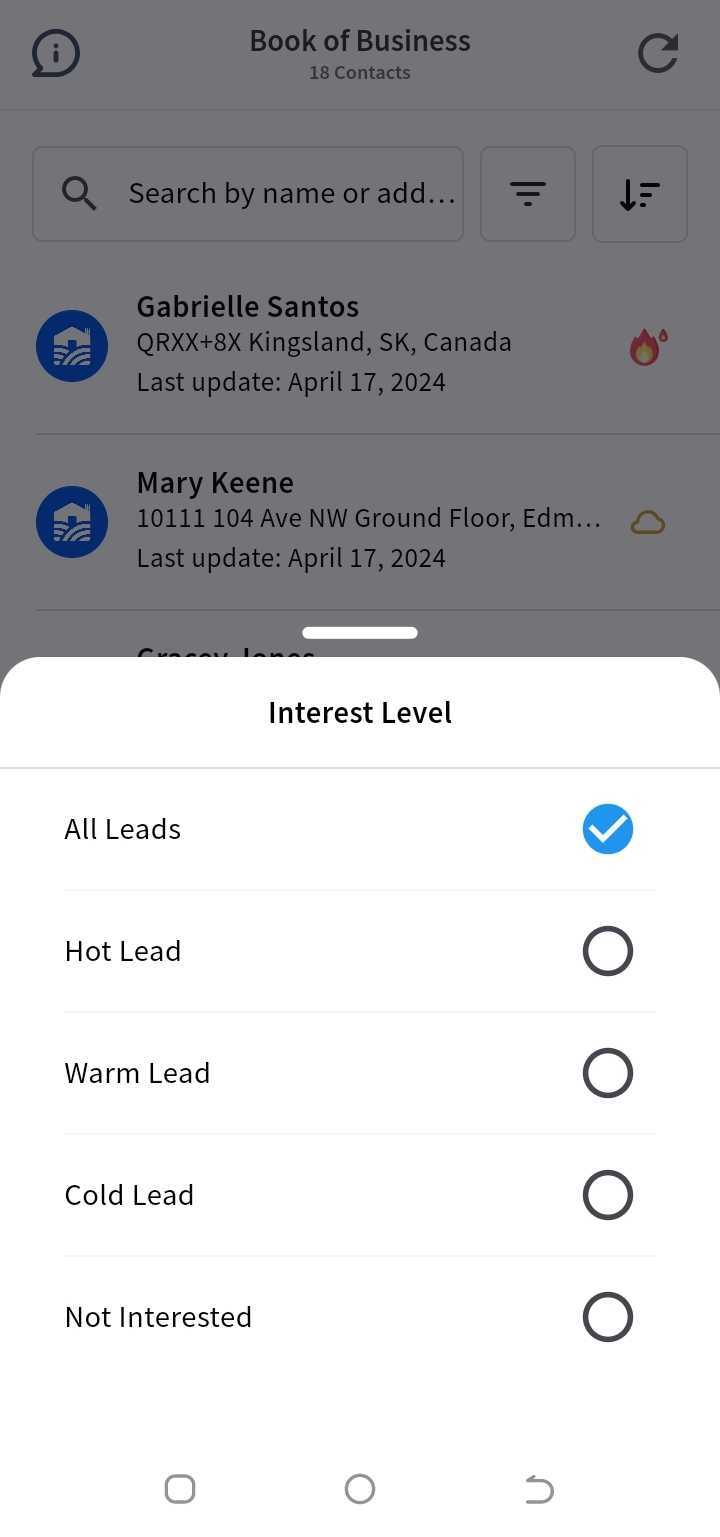Select the All Leads option
Viewport: 720px width, 1537px height.
[x=360, y=829]
